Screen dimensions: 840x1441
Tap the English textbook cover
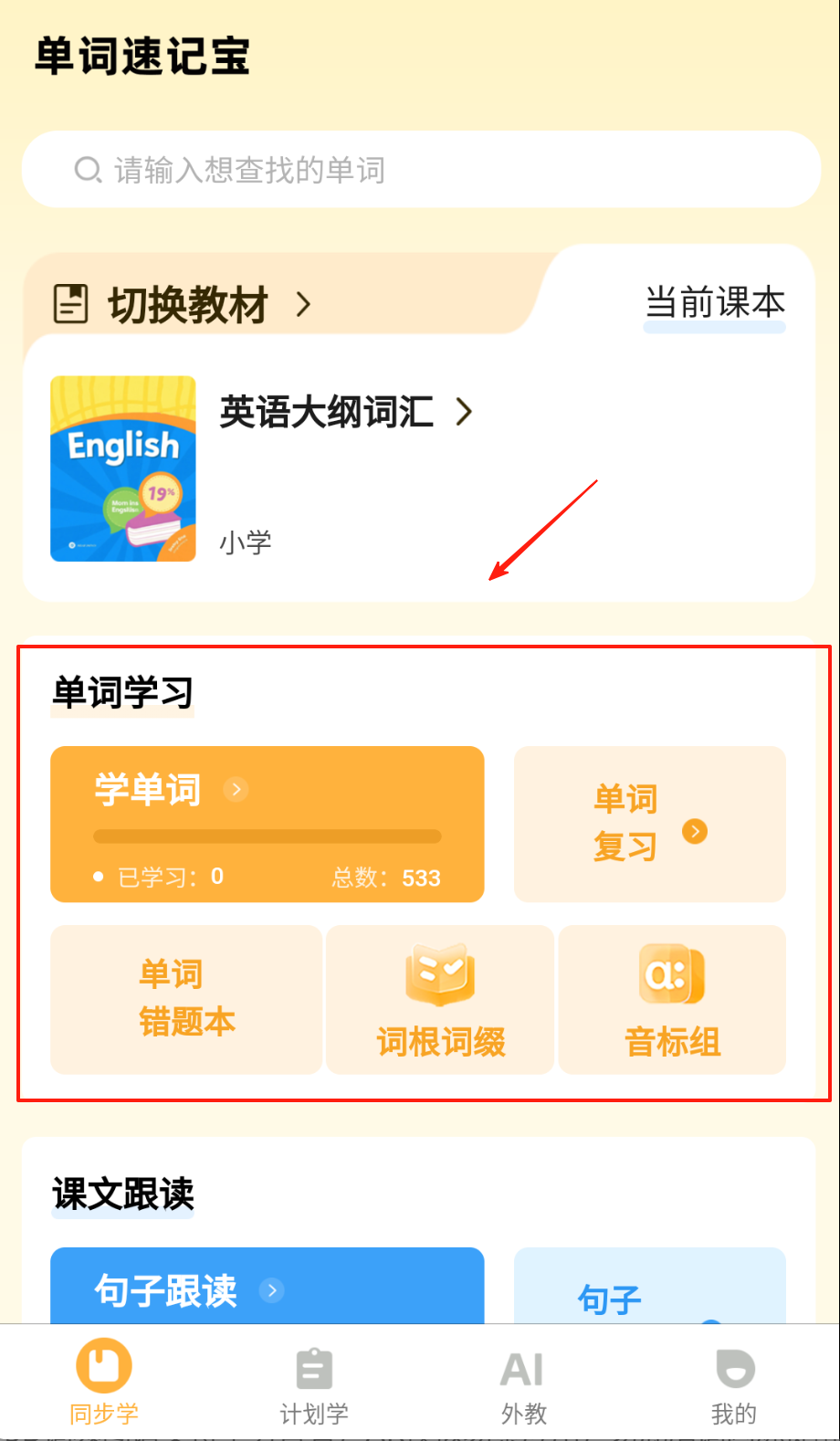tap(123, 468)
